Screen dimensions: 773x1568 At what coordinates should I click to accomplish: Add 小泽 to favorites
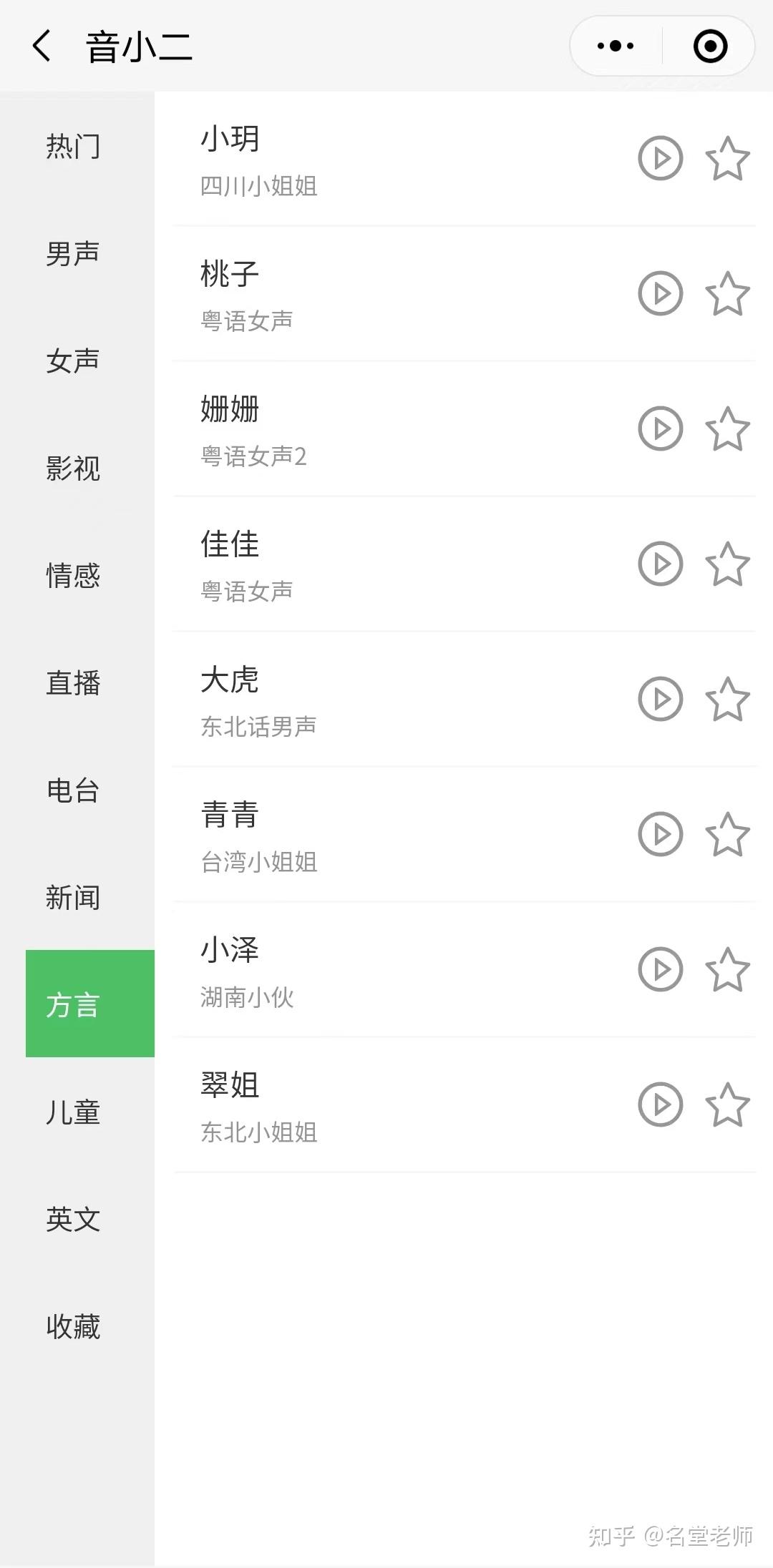click(x=727, y=969)
